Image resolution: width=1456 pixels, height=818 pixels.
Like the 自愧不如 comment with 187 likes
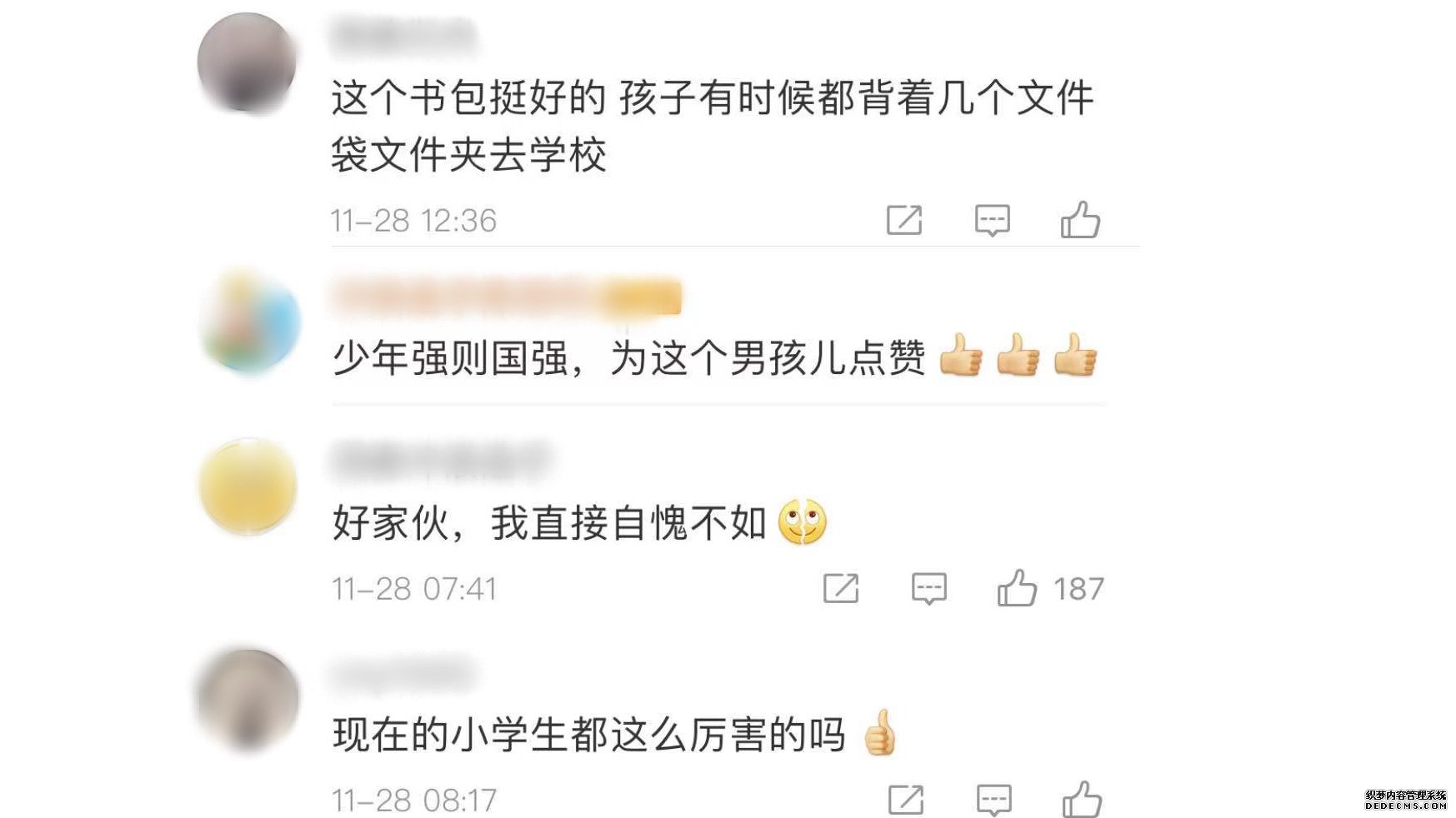(x=1017, y=588)
